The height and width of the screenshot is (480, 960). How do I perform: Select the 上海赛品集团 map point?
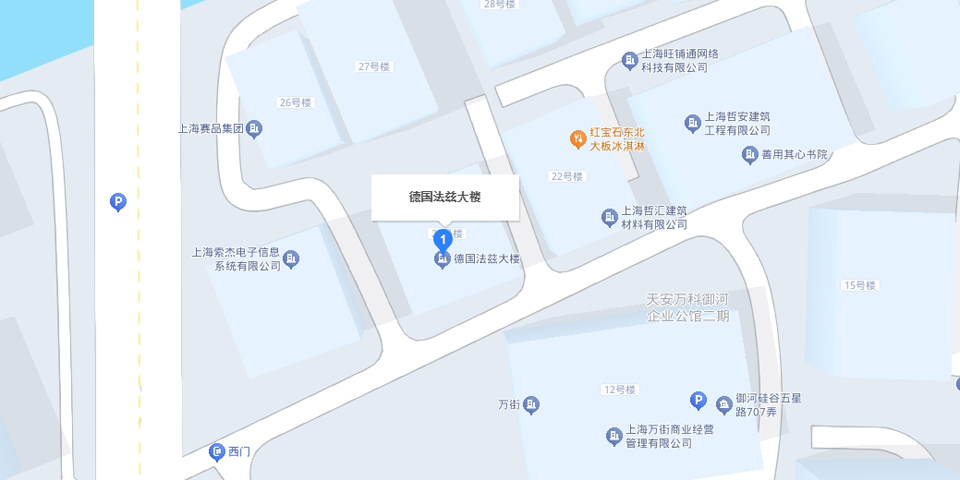click(255, 129)
